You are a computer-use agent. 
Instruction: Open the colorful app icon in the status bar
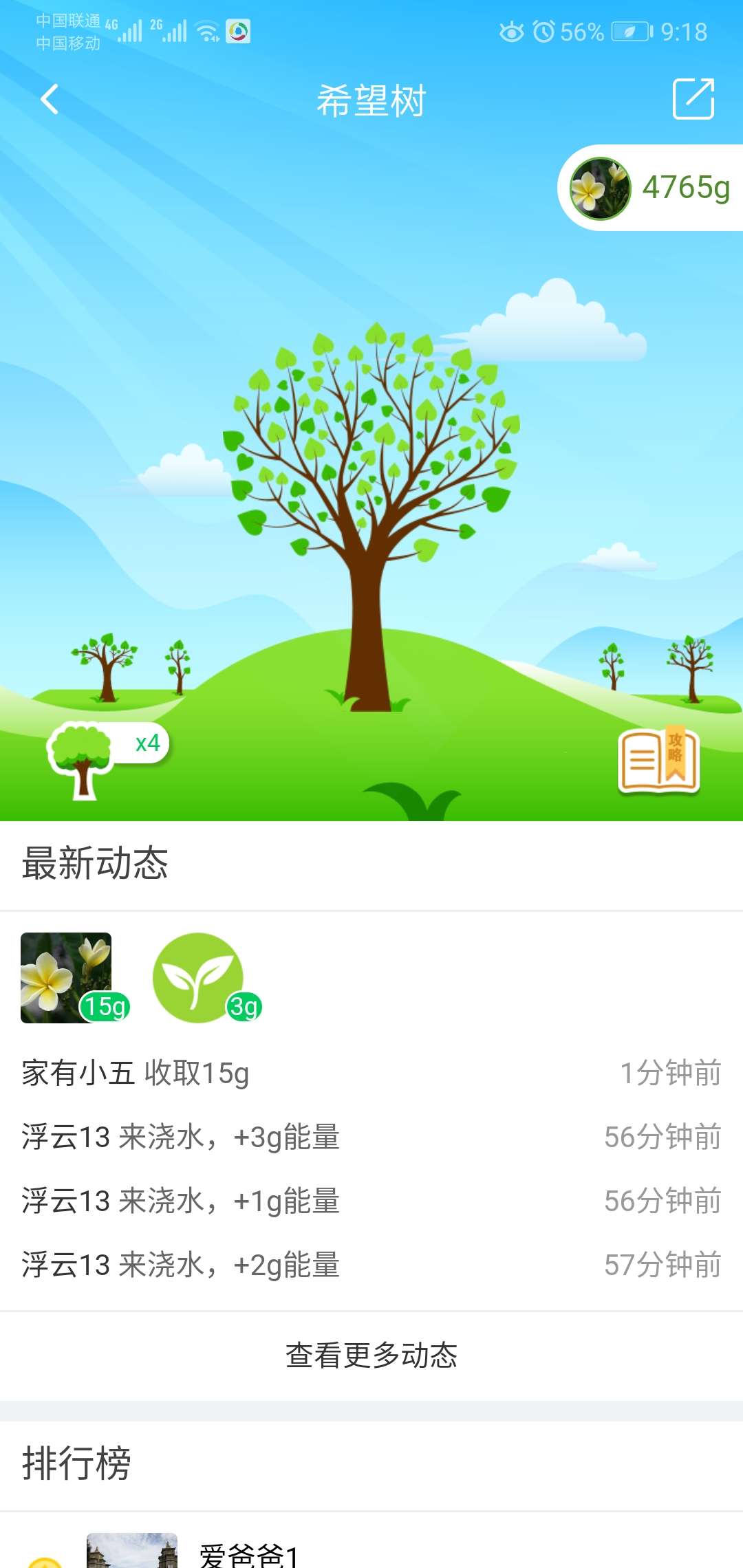point(239,30)
